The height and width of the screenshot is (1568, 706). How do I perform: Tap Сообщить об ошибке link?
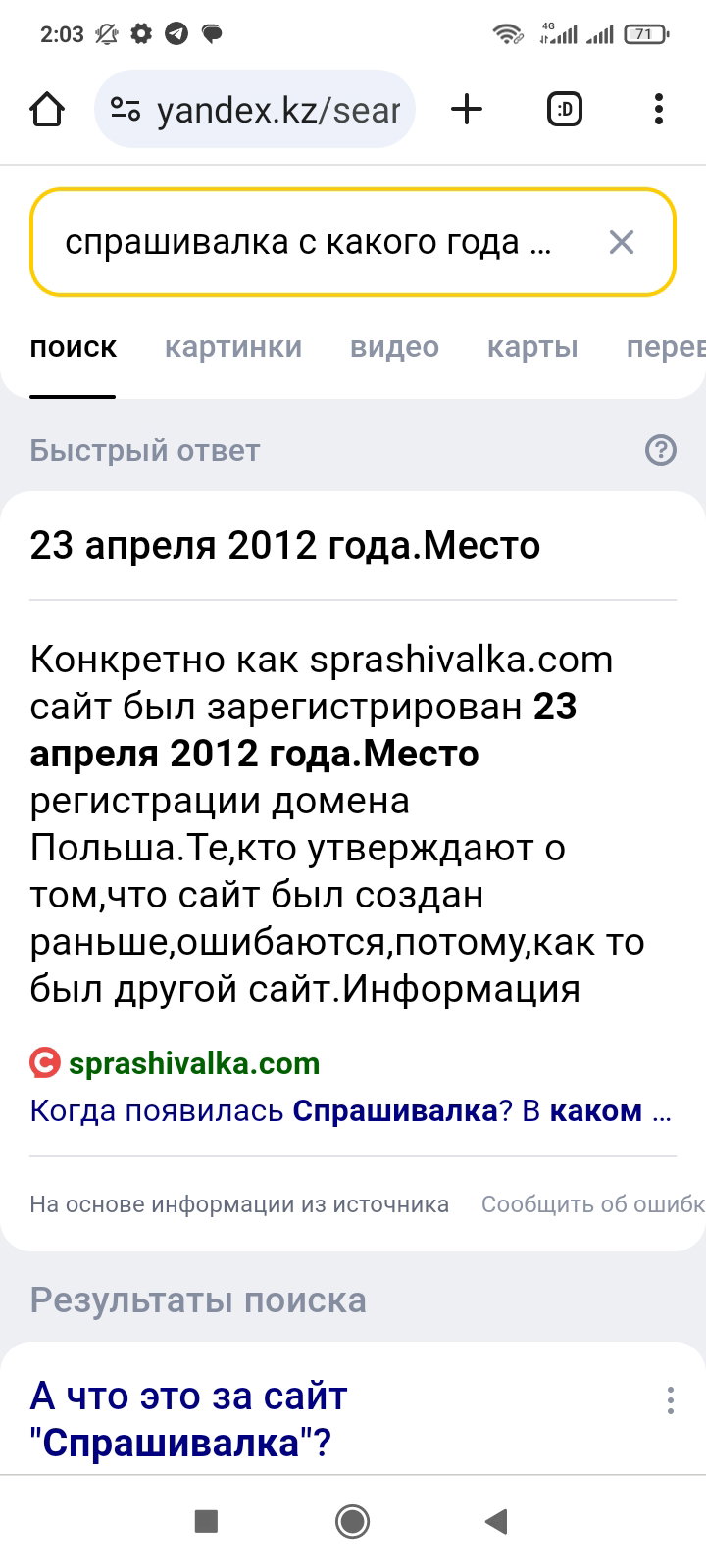click(592, 1204)
